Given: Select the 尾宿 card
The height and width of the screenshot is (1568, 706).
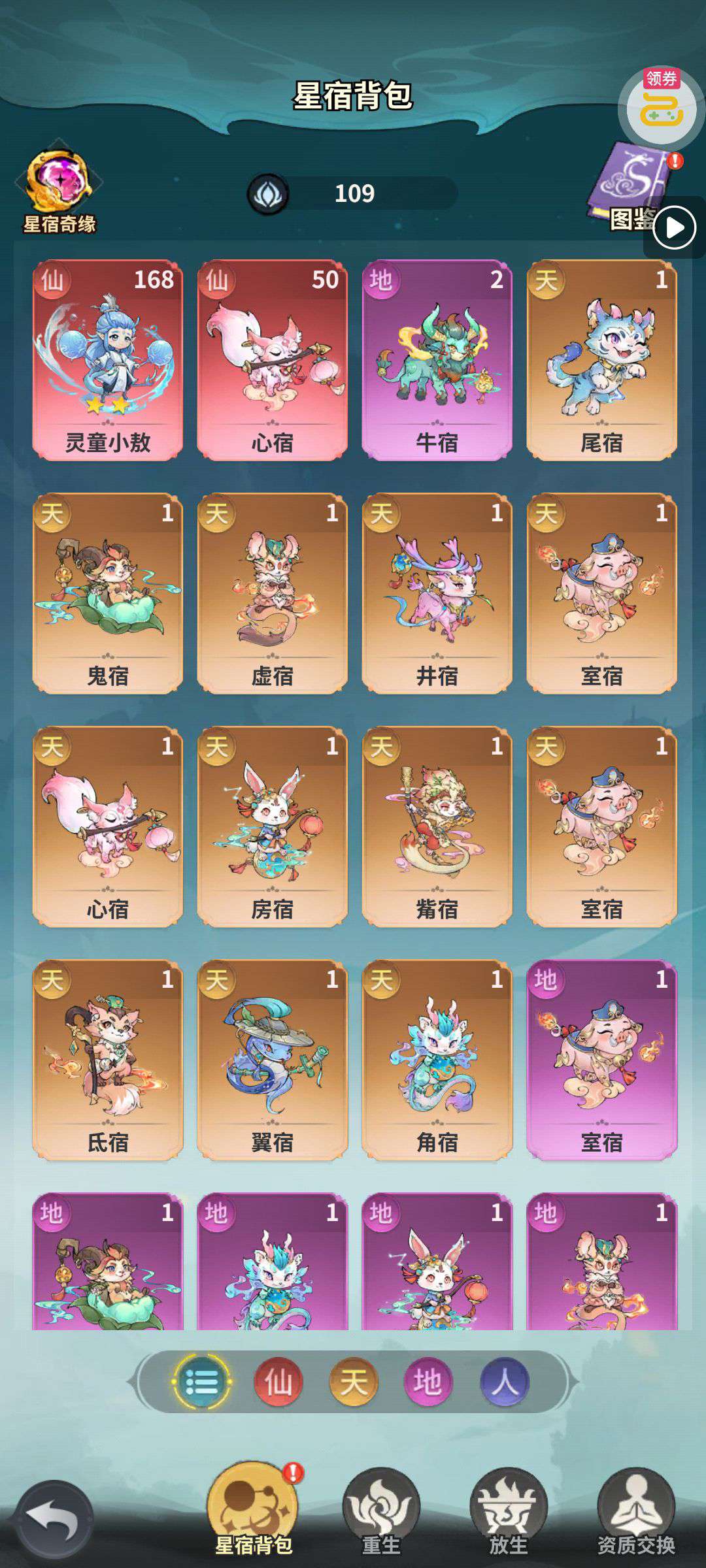Looking at the screenshot, I should pos(602,360).
